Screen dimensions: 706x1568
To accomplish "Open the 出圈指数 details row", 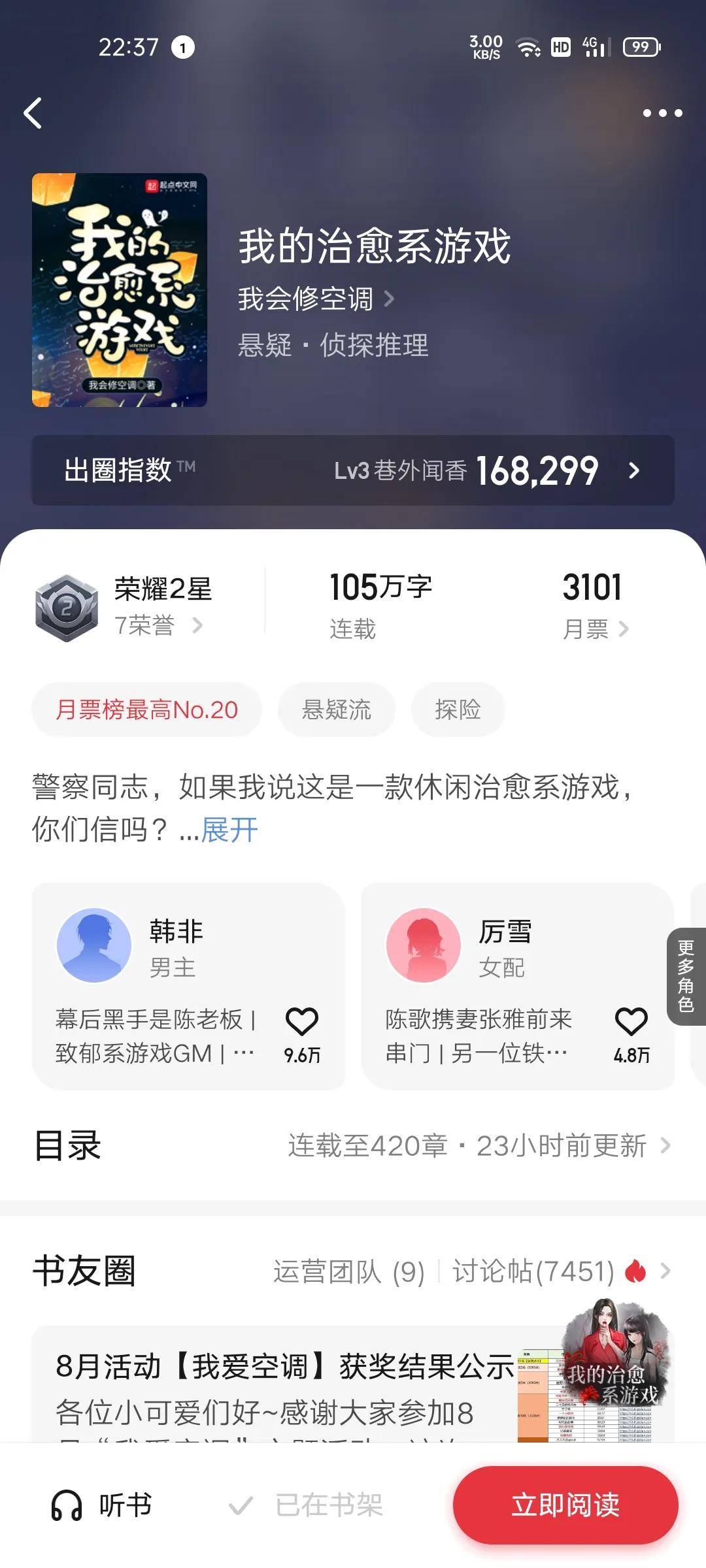I will tap(353, 470).
